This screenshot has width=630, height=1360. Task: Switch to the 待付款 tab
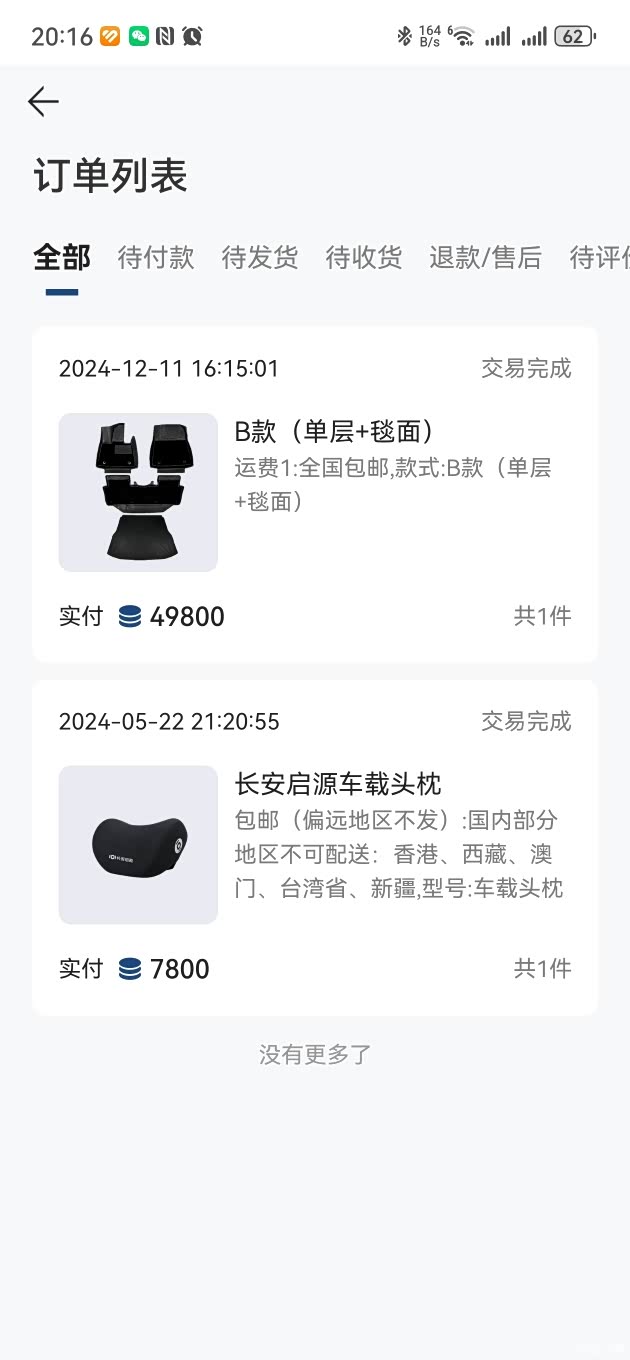pyautogui.click(x=156, y=258)
